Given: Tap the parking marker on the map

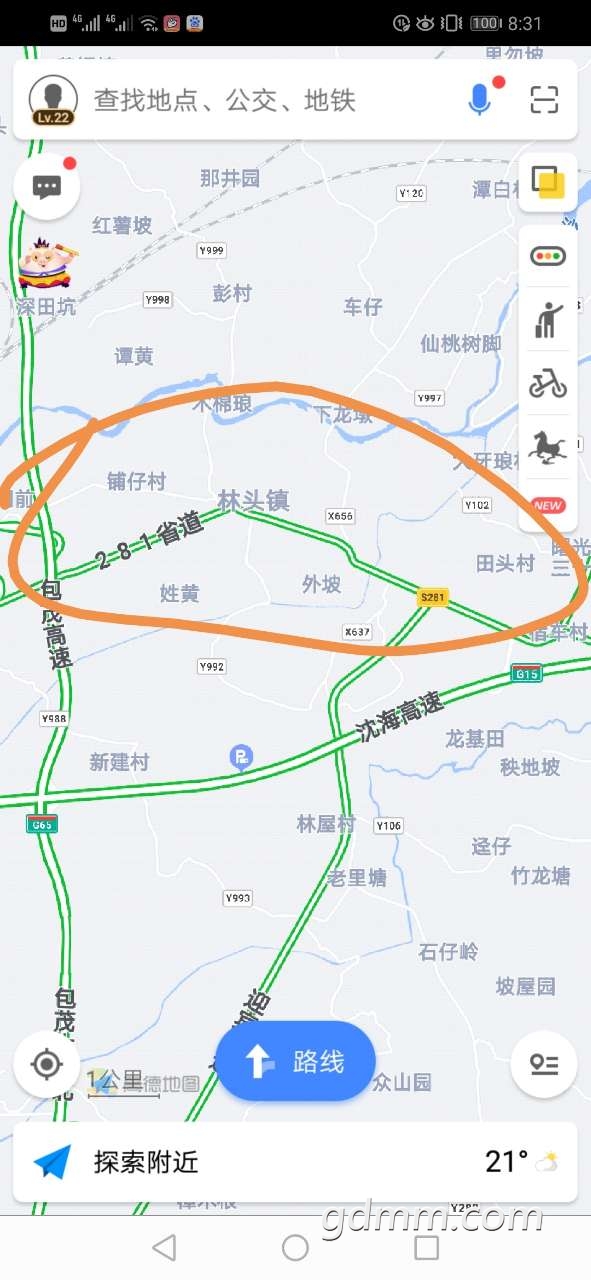Looking at the screenshot, I should coord(241,758).
